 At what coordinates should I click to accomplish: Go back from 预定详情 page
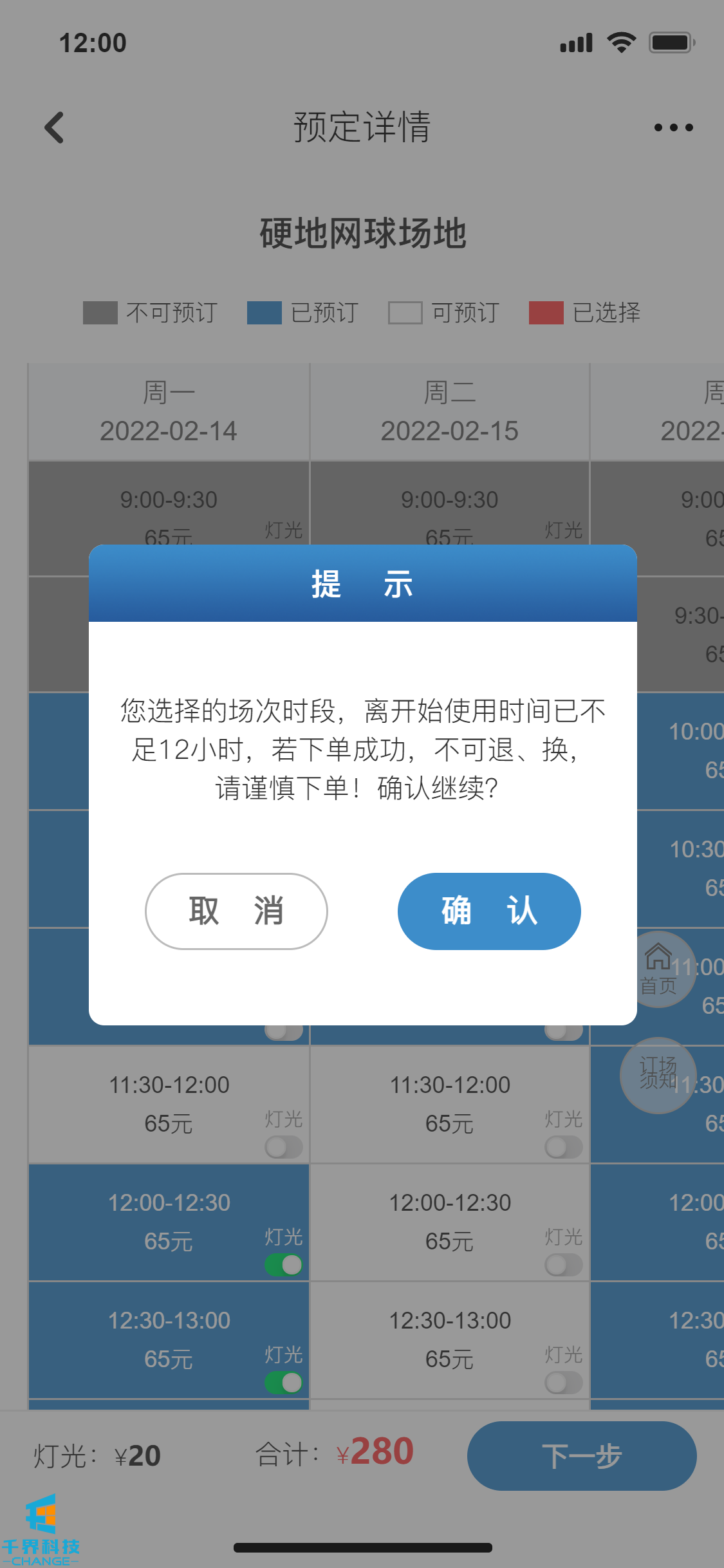pos(55,127)
